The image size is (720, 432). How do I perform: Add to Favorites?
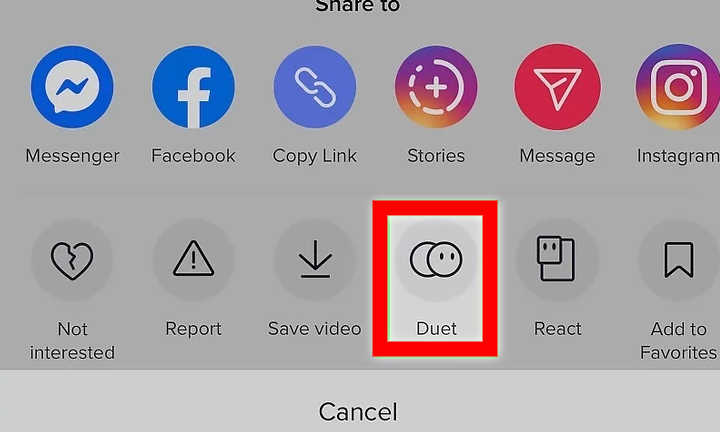(679, 261)
